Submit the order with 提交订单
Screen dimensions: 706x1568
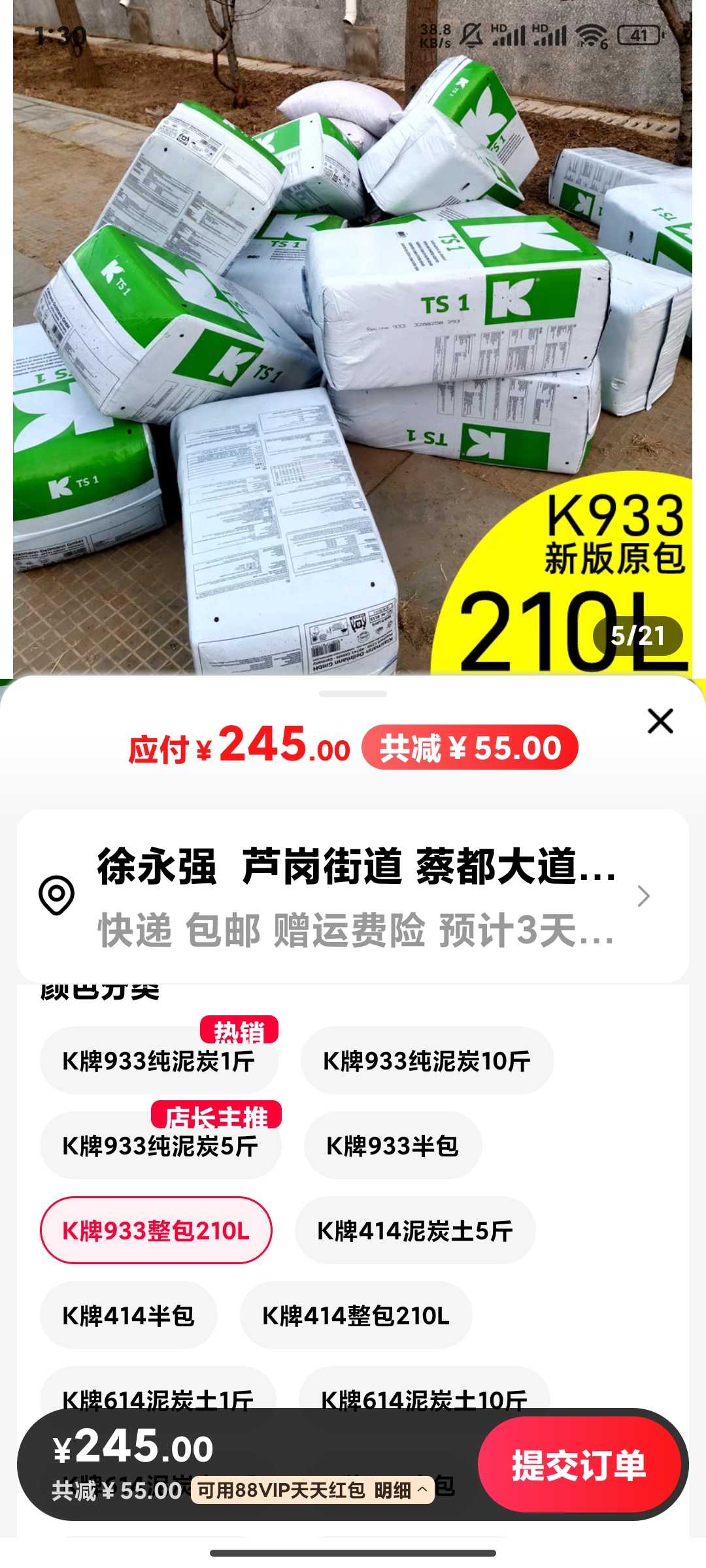(x=579, y=1465)
